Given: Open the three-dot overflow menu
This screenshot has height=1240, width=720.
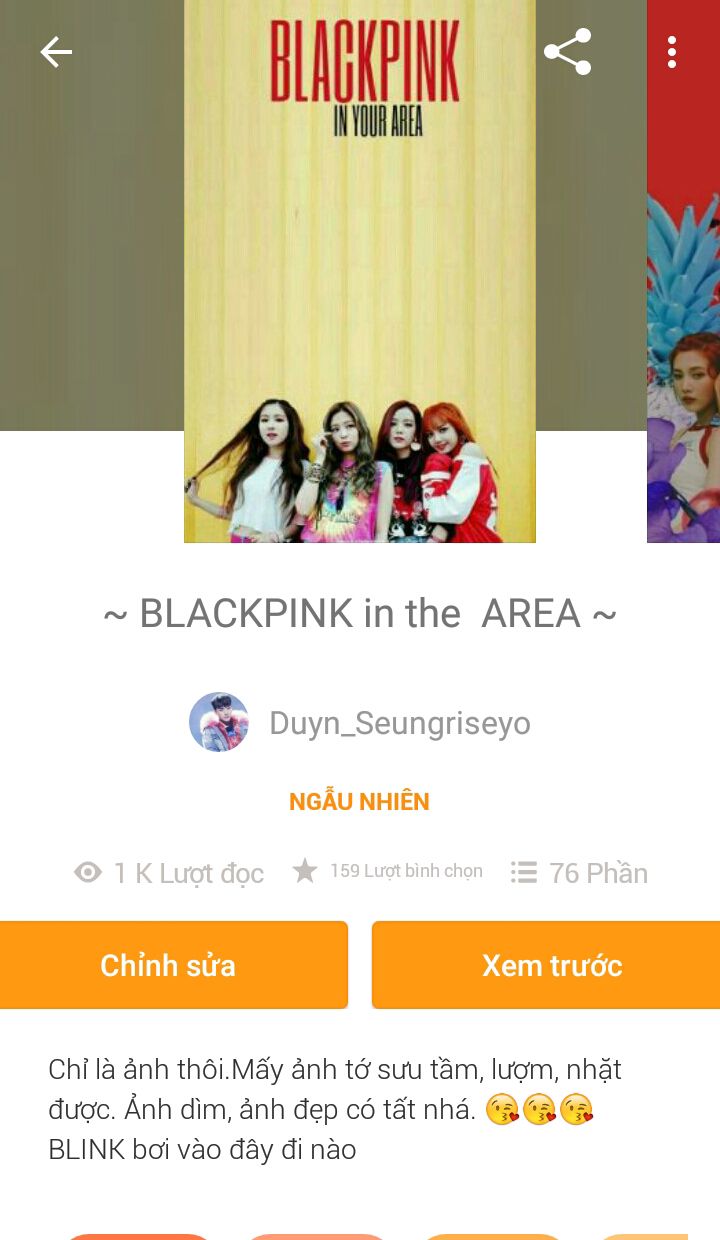Looking at the screenshot, I should click(x=672, y=52).
